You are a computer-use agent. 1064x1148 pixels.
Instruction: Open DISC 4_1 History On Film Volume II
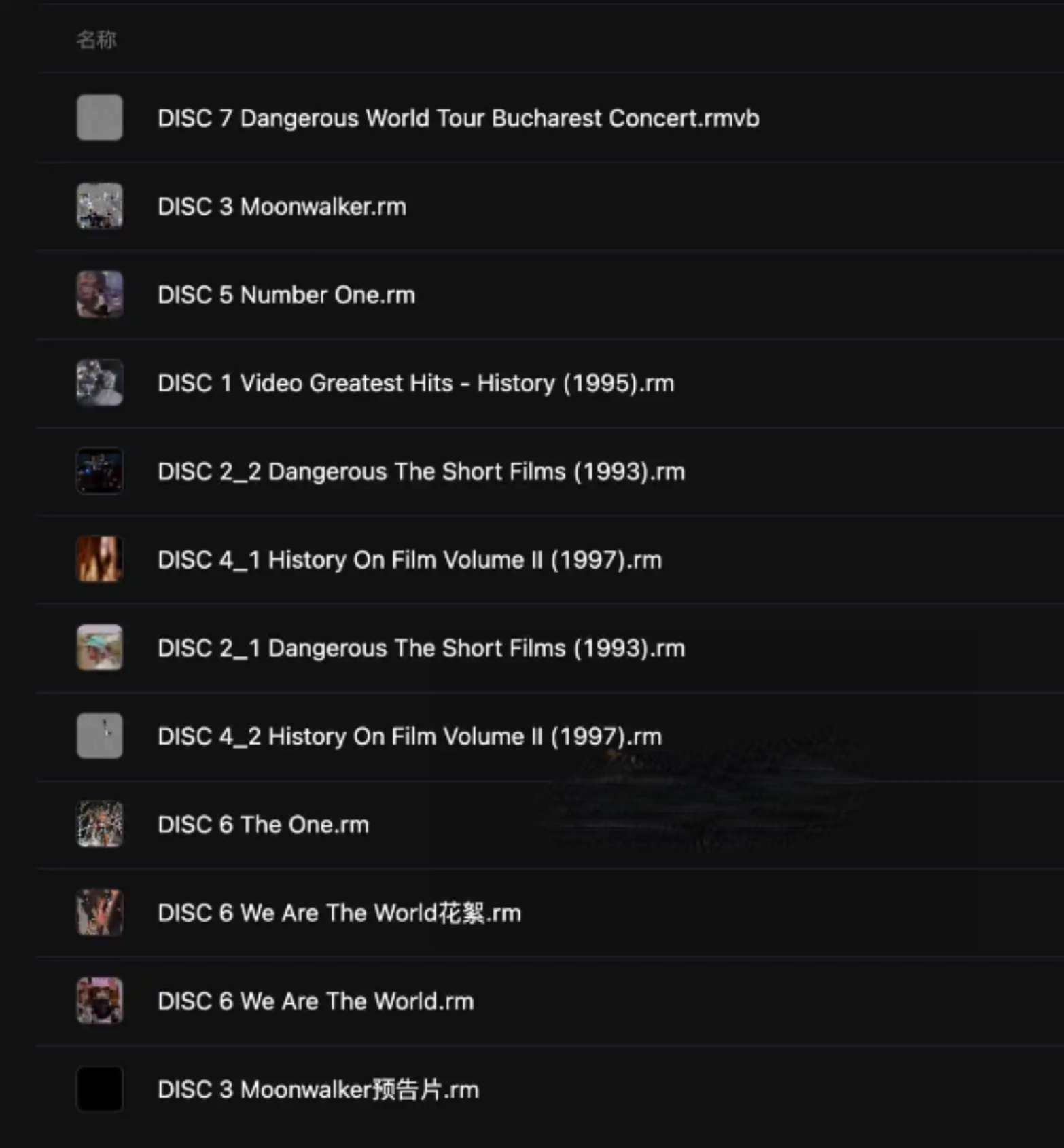409,560
